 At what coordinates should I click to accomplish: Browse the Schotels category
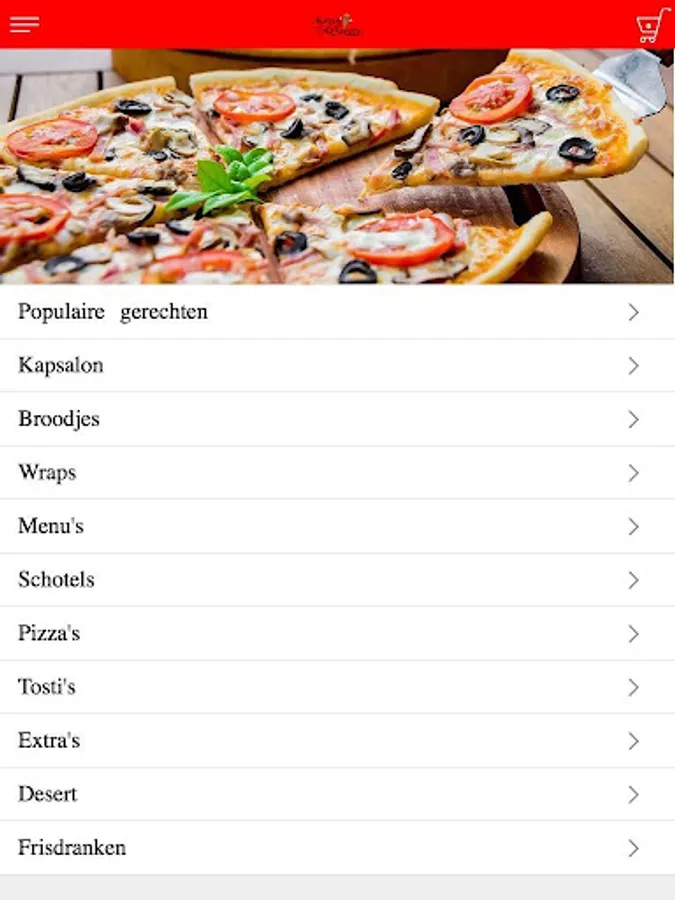pos(338,580)
